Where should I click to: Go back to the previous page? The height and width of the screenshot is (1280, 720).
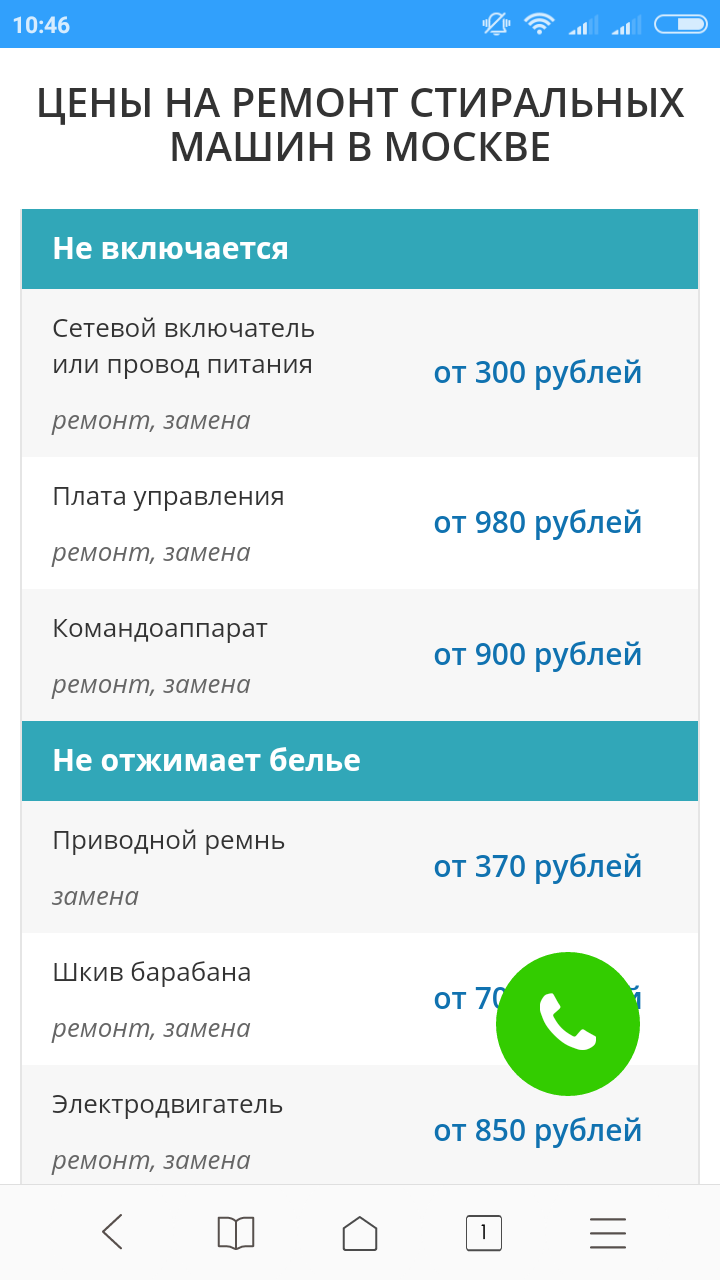click(x=112, y=1232)
